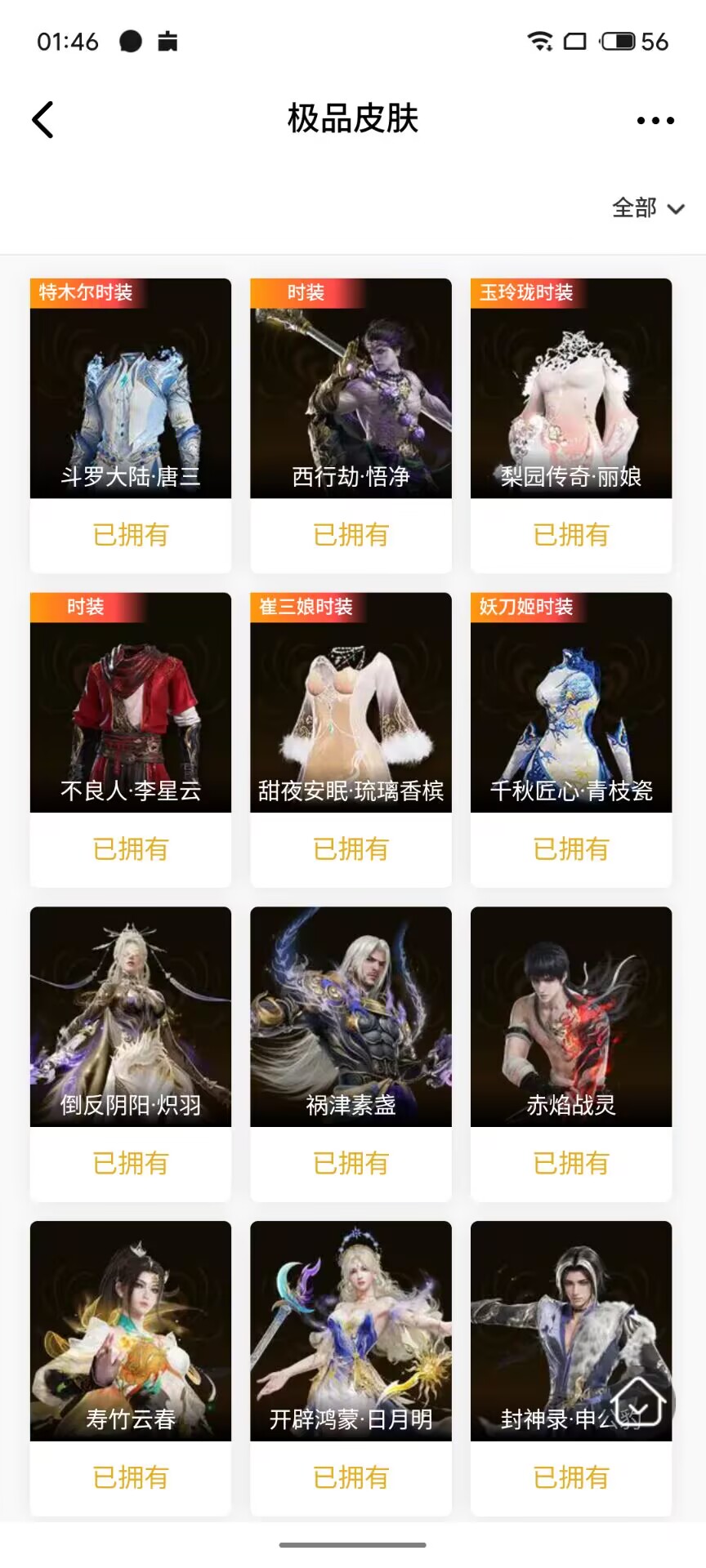Open the 寿竹云春 skin card
Viewport: 706px width, 1568px height.
131,1331
